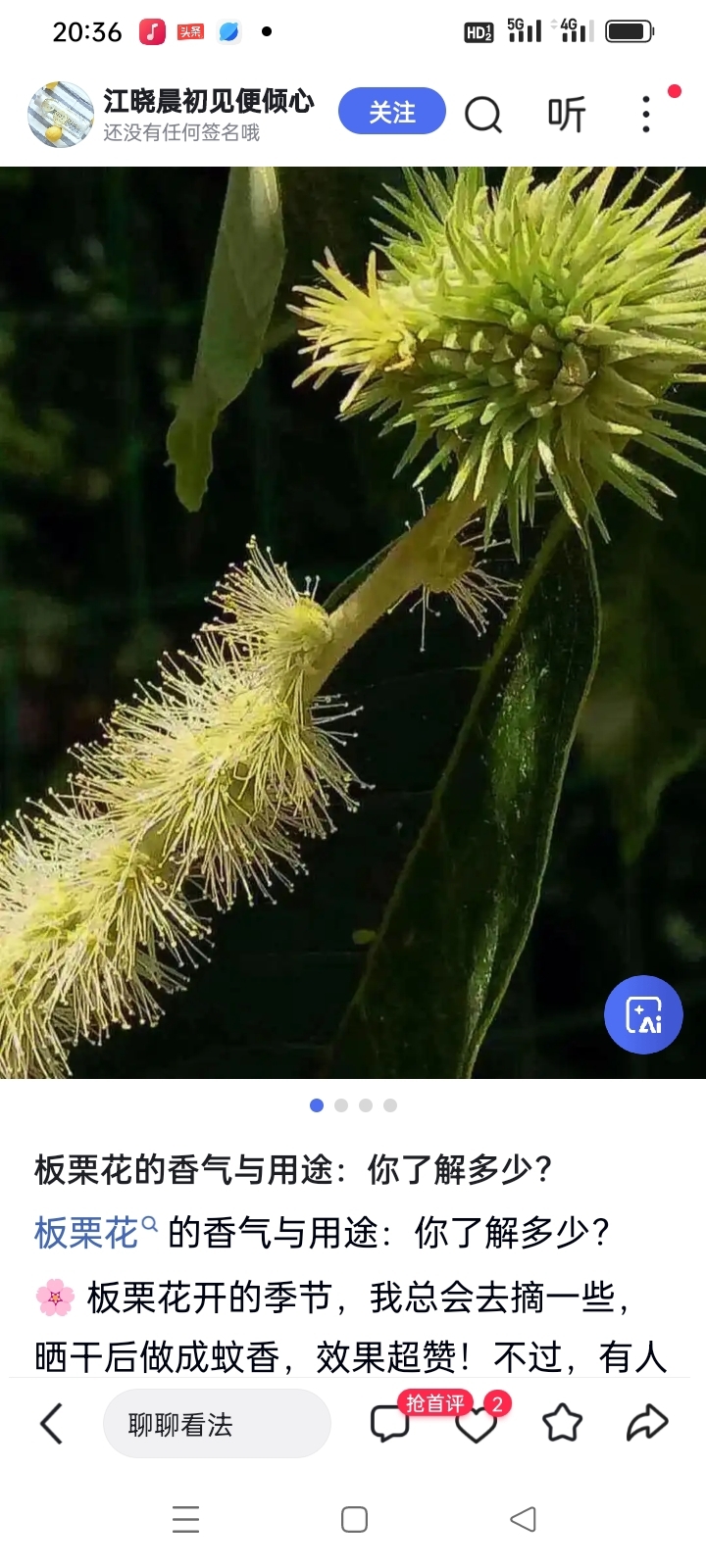Open the search magnifier icon
Image resolution: width=706 pixels, height=1568 pixels.
tap(482, 115)
